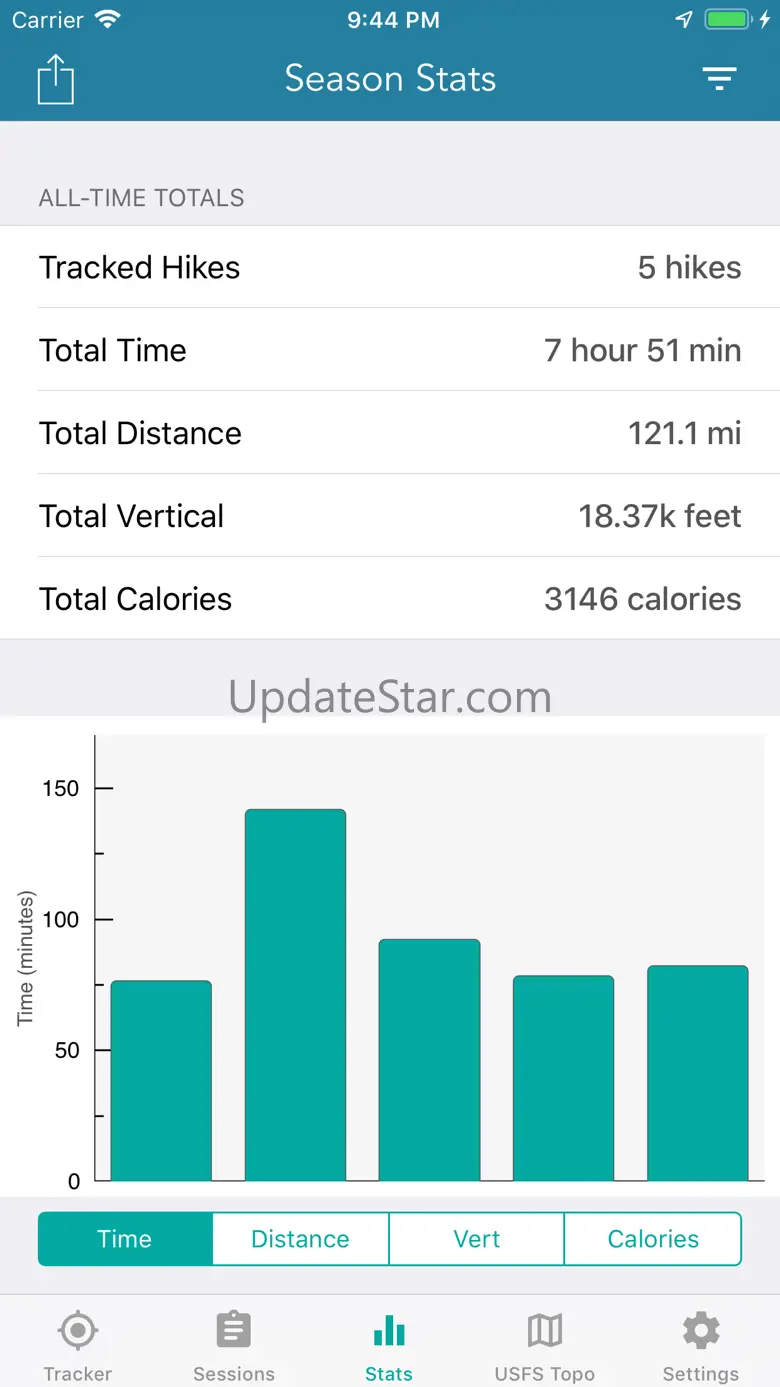Go to the Tracker tab
780x1387 pixels.
(x=78, y=1346)
